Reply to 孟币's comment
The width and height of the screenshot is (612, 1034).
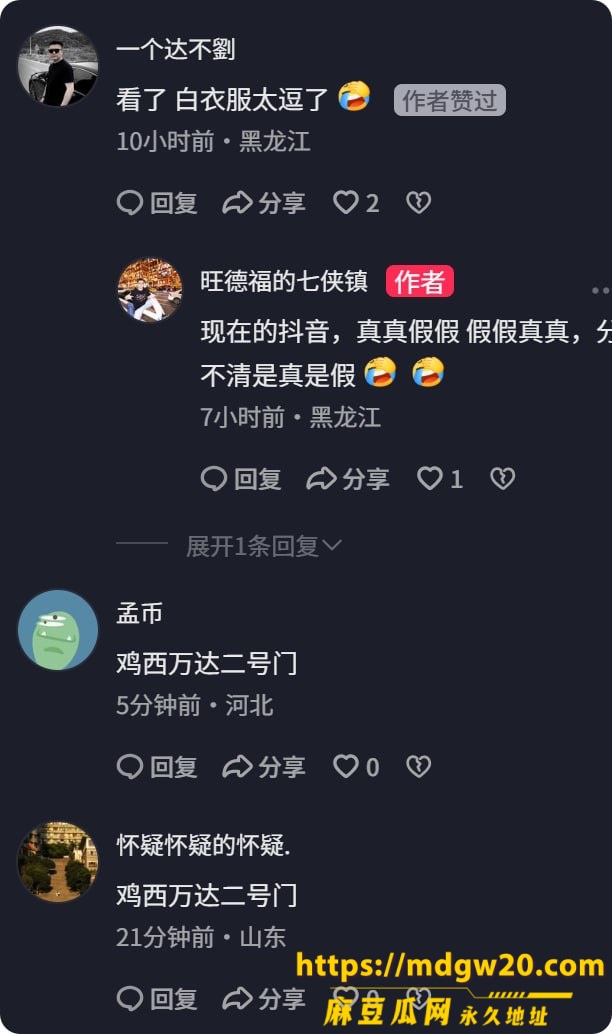157,766
